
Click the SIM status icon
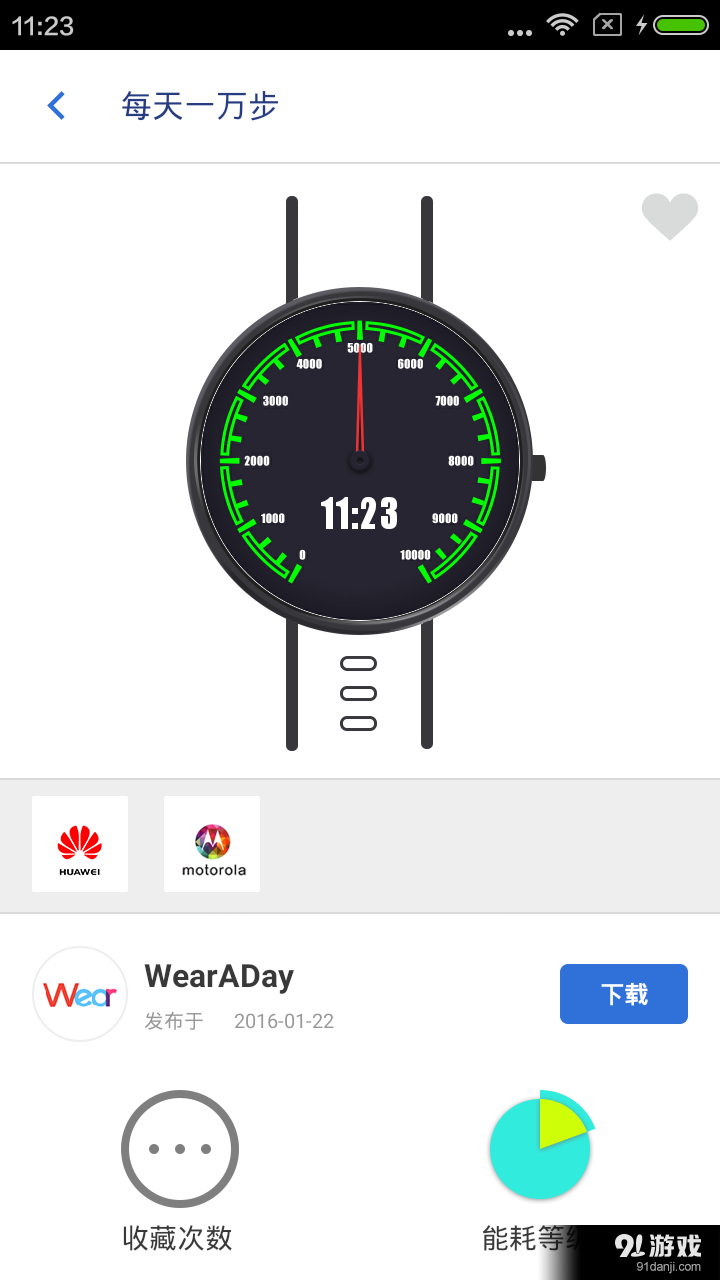605,25
